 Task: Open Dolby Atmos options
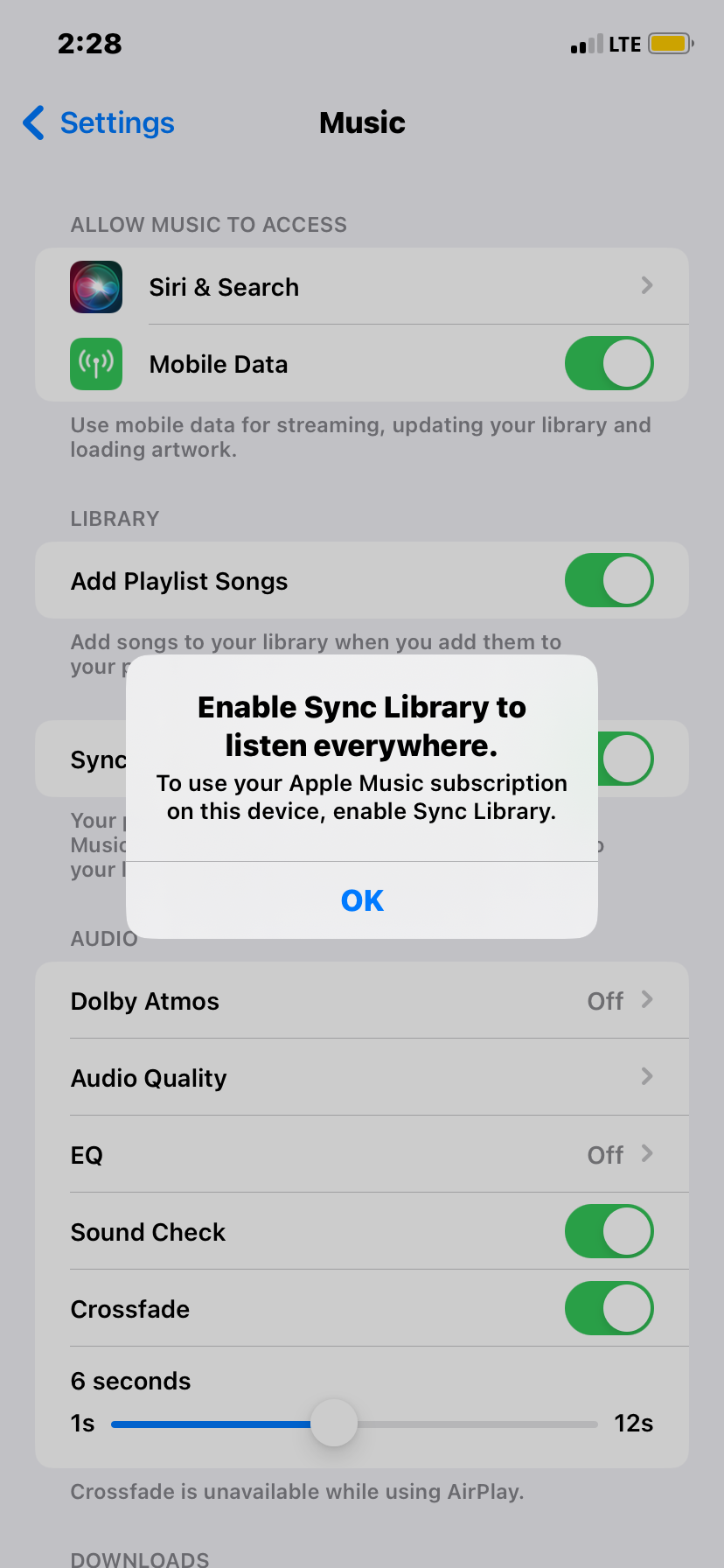[362, 1000]
